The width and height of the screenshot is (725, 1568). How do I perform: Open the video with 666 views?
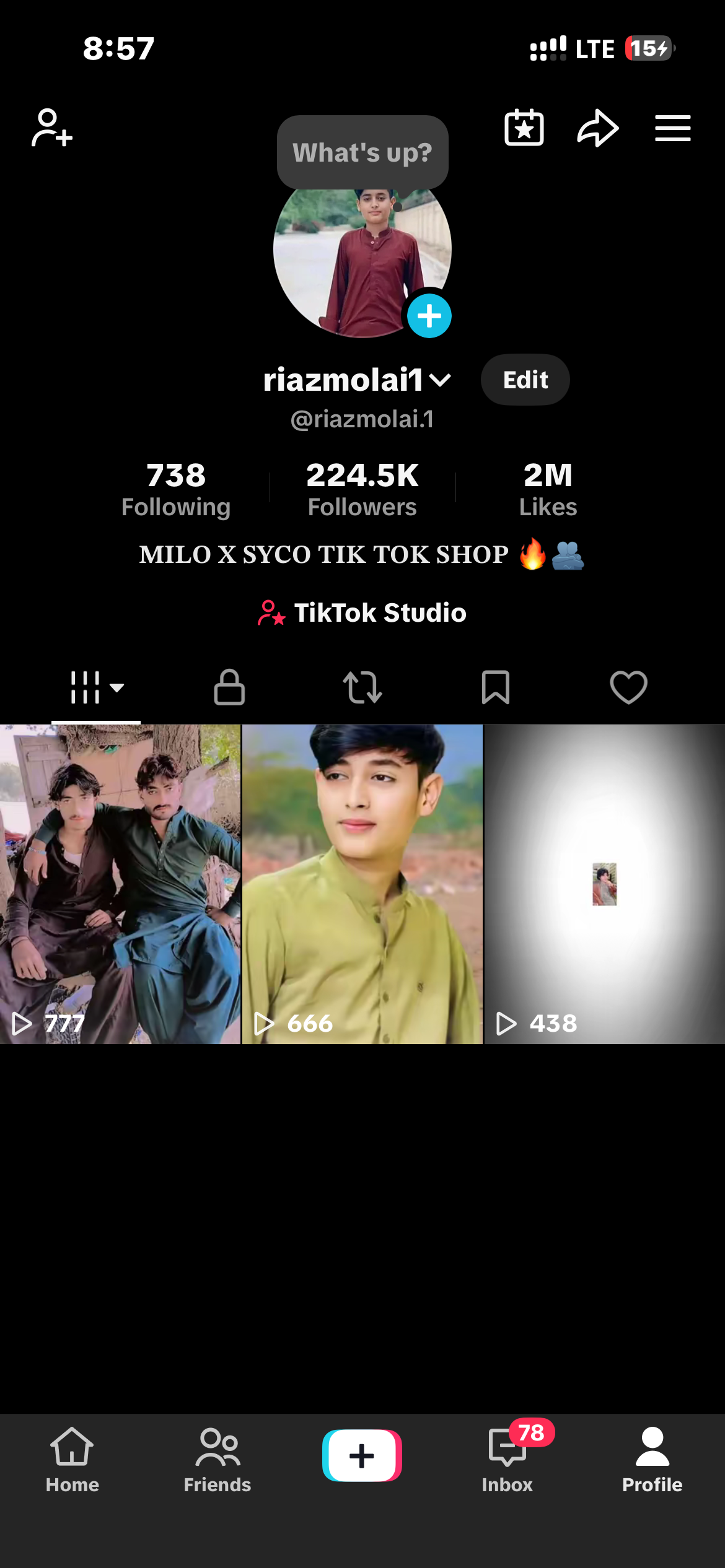[362, 884]
